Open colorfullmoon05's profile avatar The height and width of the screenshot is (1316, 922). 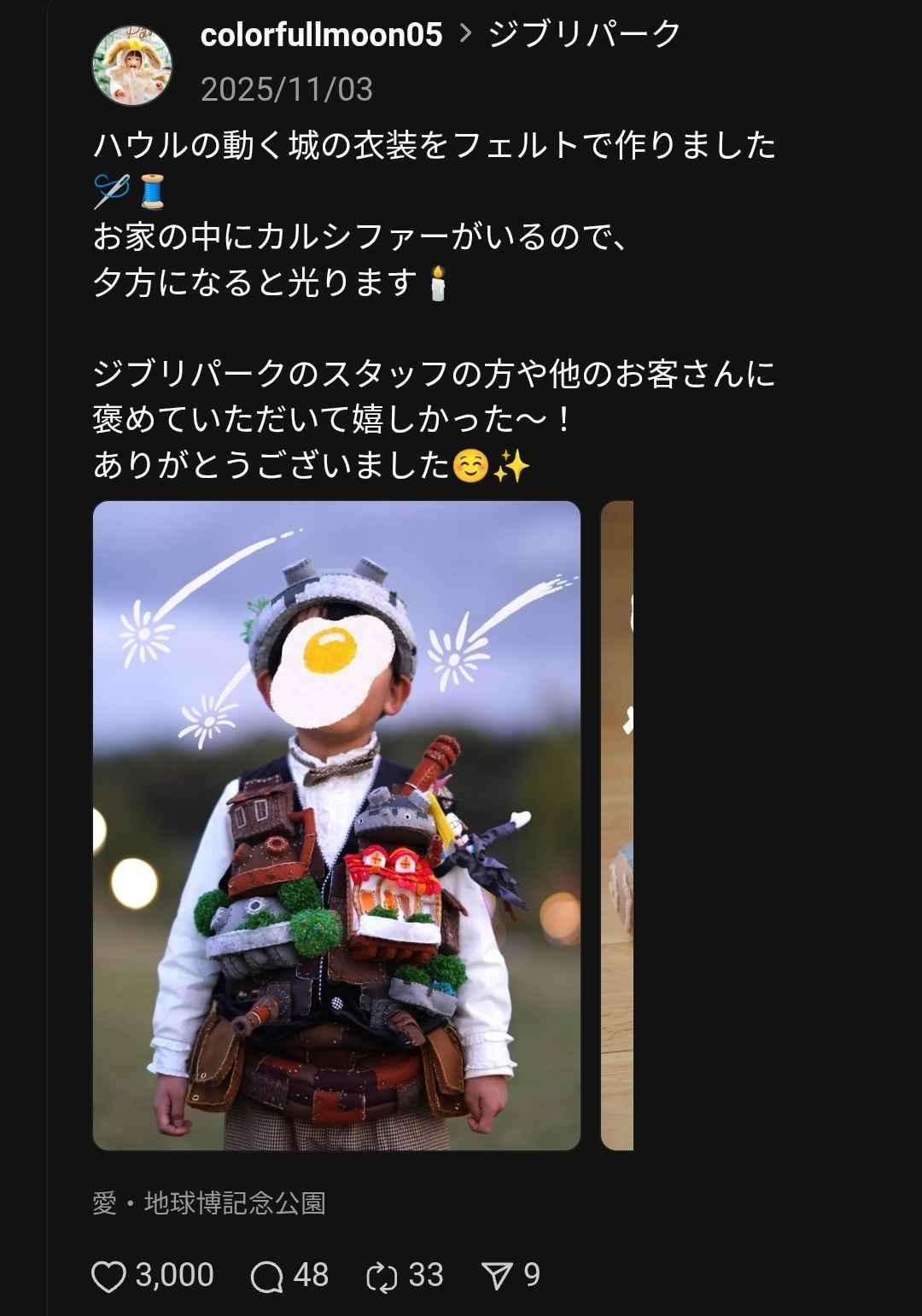[132, 66]
